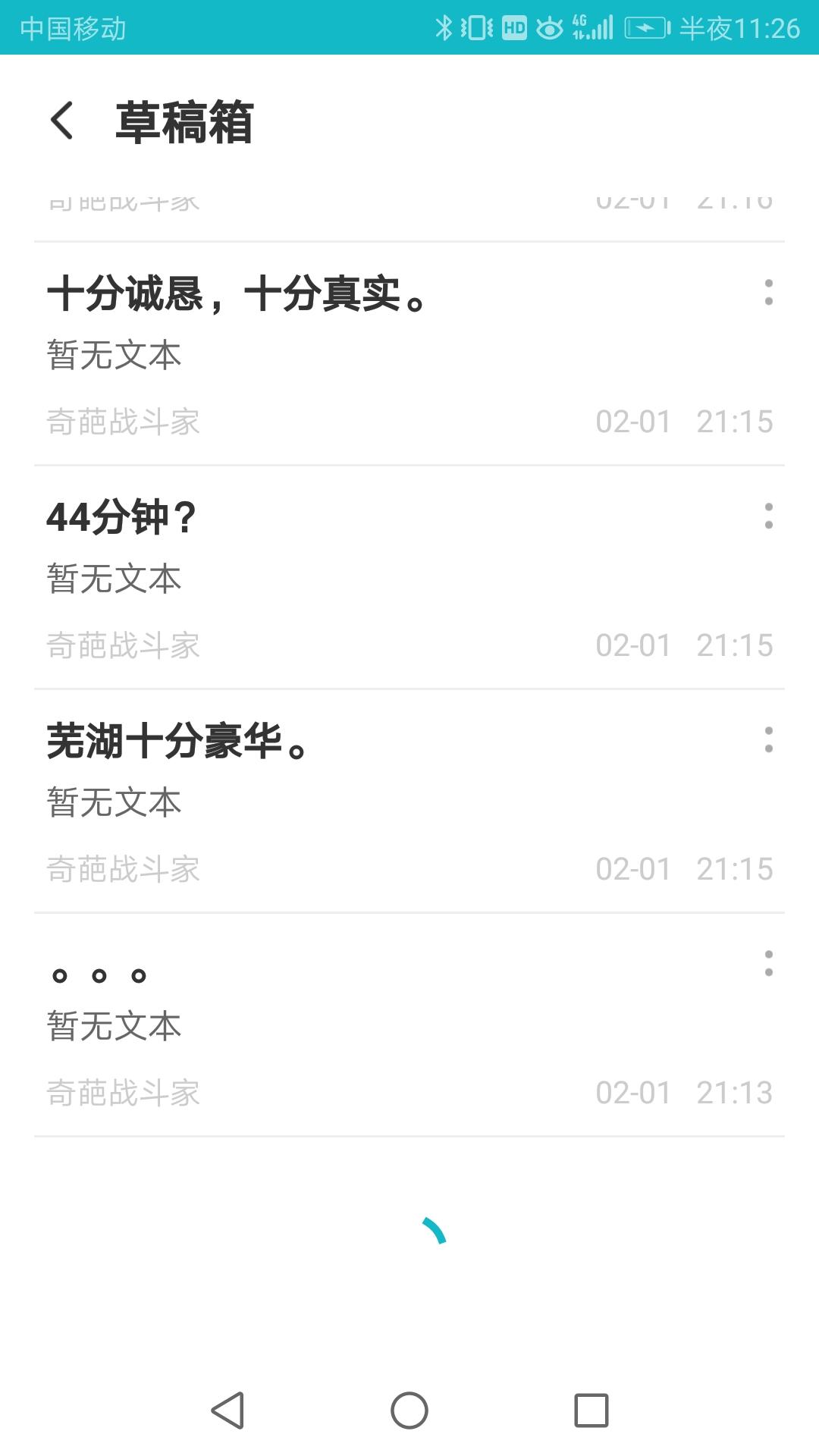Open more options for draft 十分诚恳，十分真实。
Screen dimensions: 819x1456
tap(768, 292)
